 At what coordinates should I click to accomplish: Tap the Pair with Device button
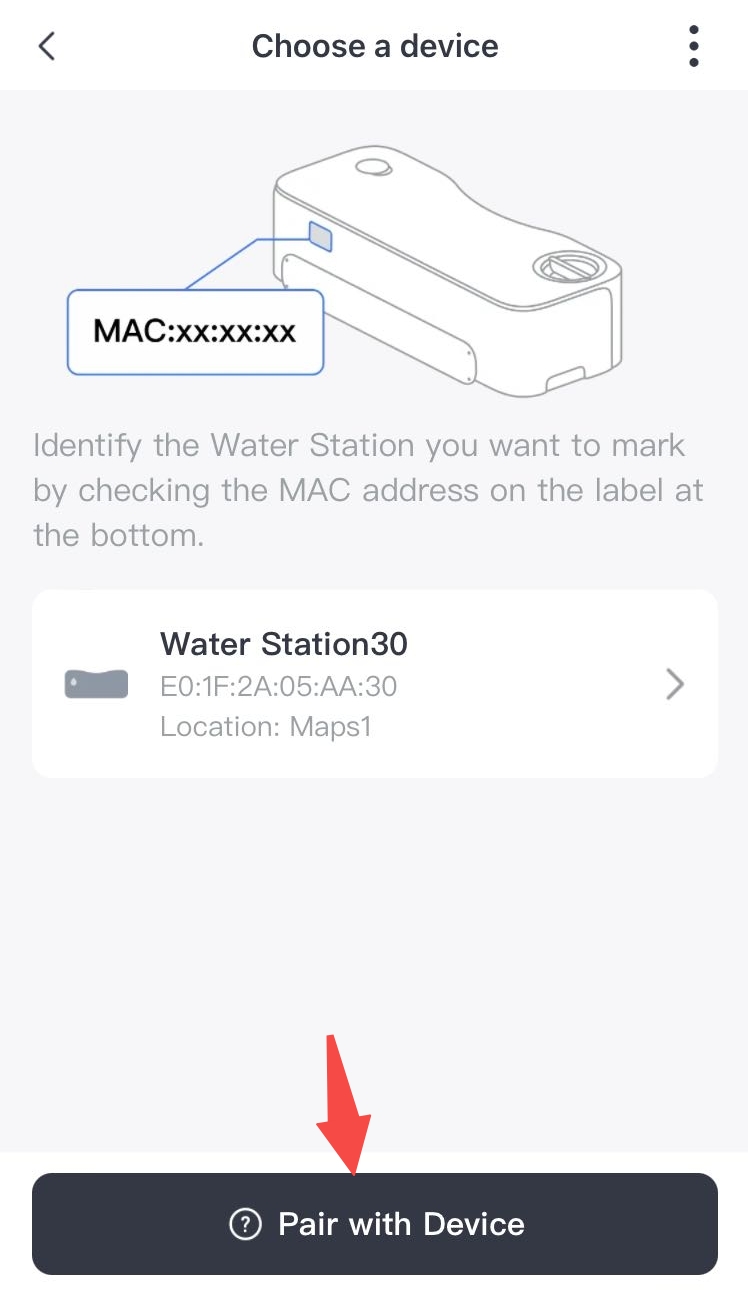374,1223
